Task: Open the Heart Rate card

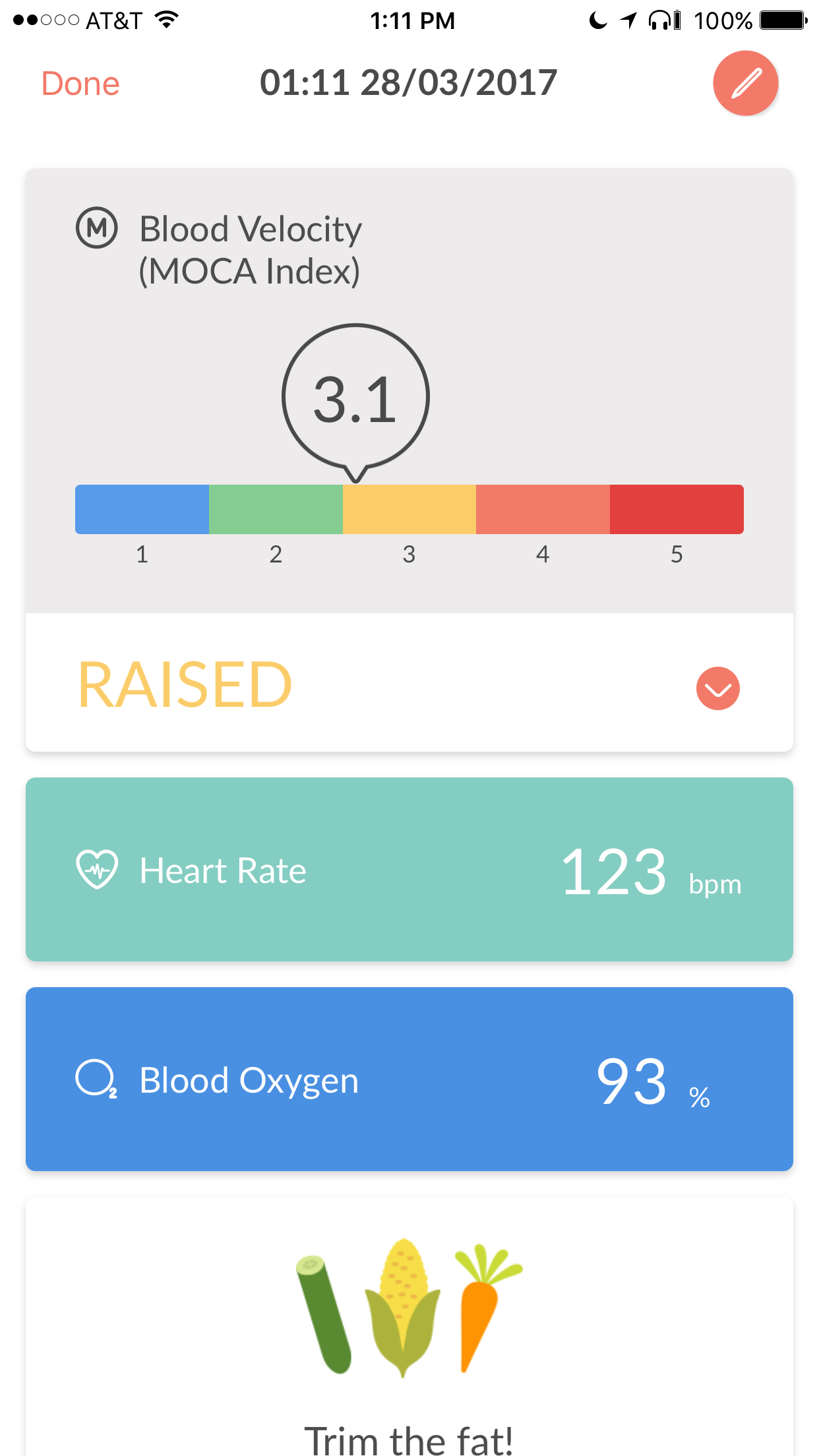Action: pos(409,869)
